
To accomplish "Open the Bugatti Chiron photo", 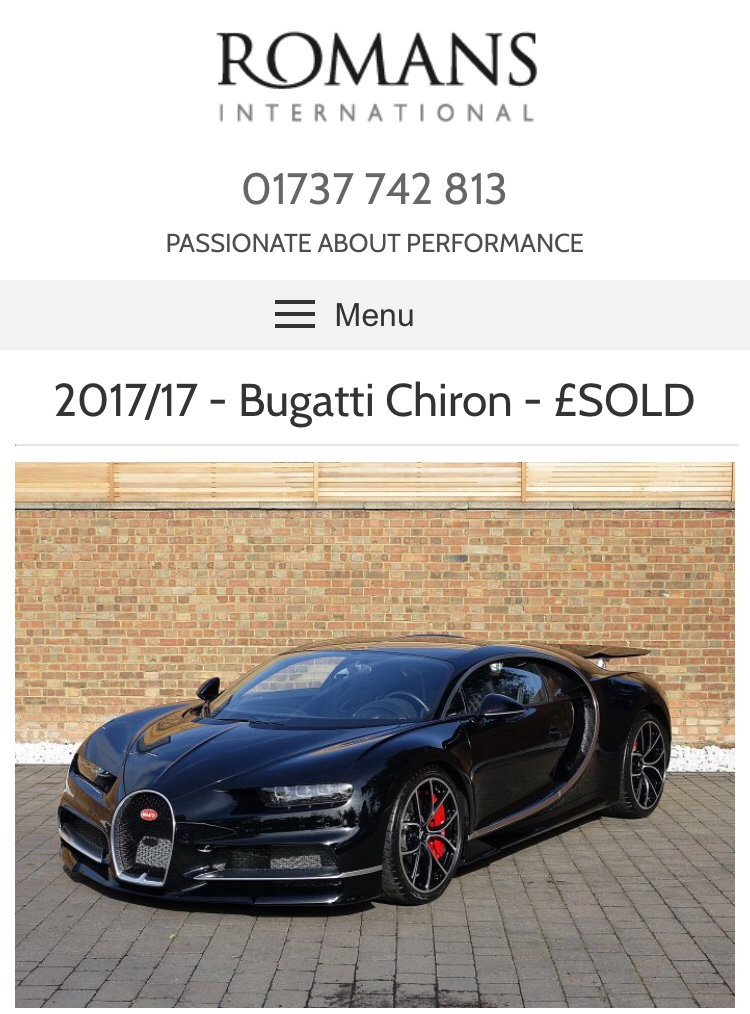I will (x=375, y=733).
